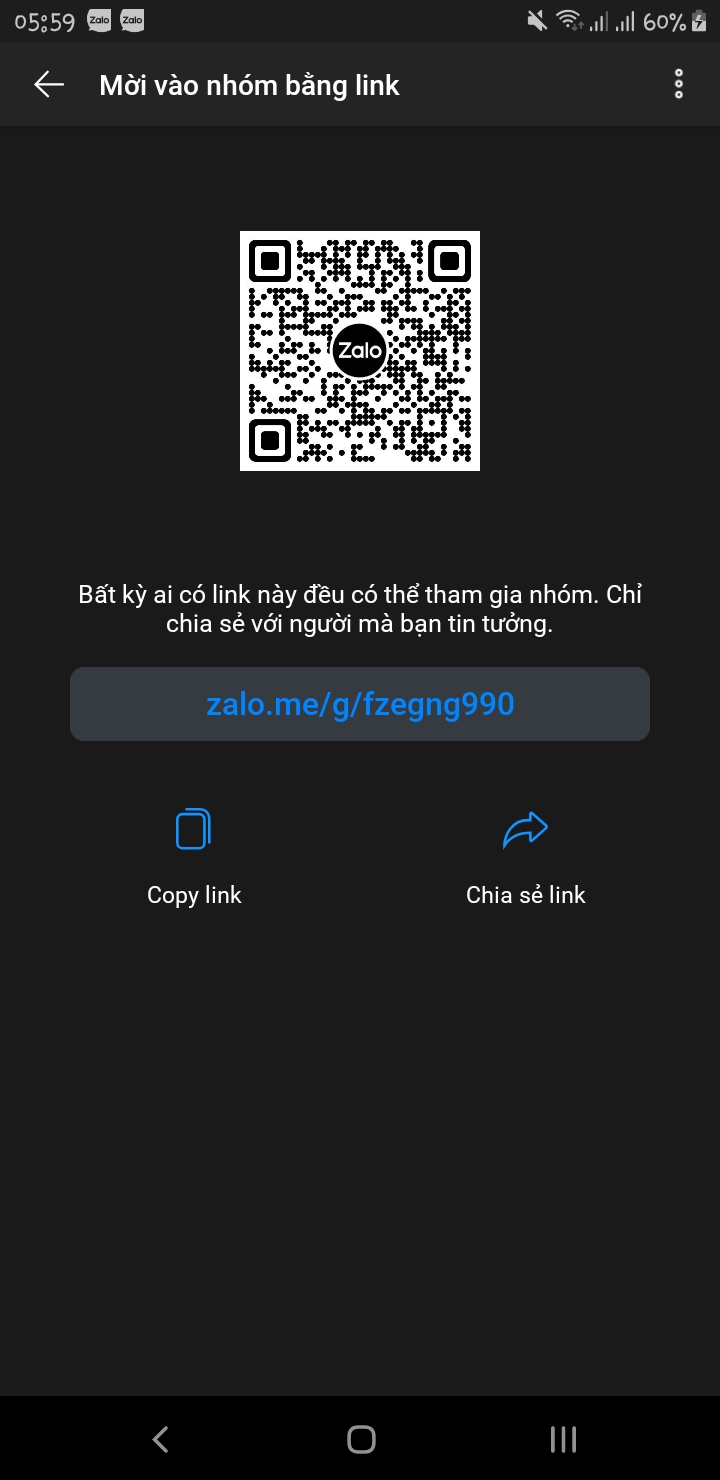Tap the system home button
The image size is (720, 1480).
click(x=361, y=1439)
